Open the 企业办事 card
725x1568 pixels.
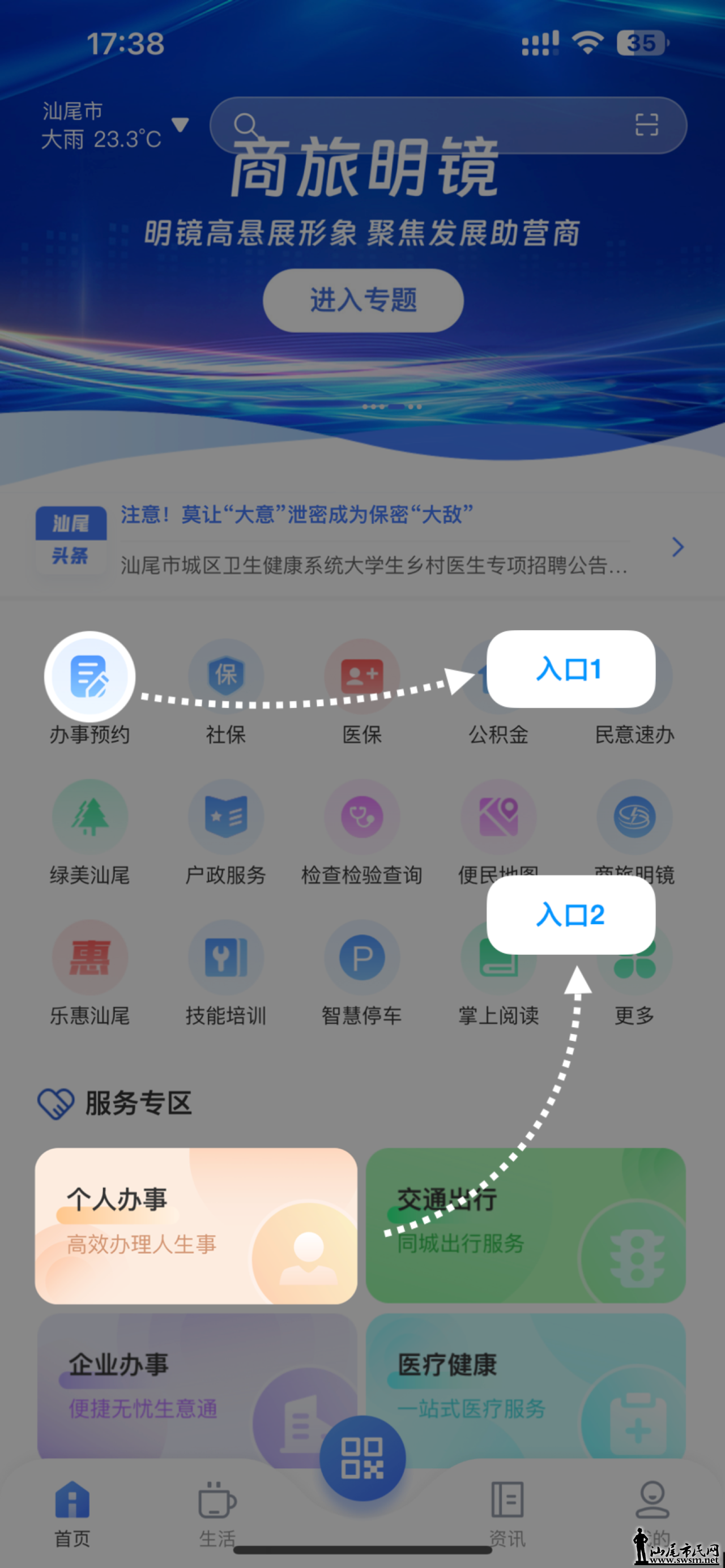195,1388
